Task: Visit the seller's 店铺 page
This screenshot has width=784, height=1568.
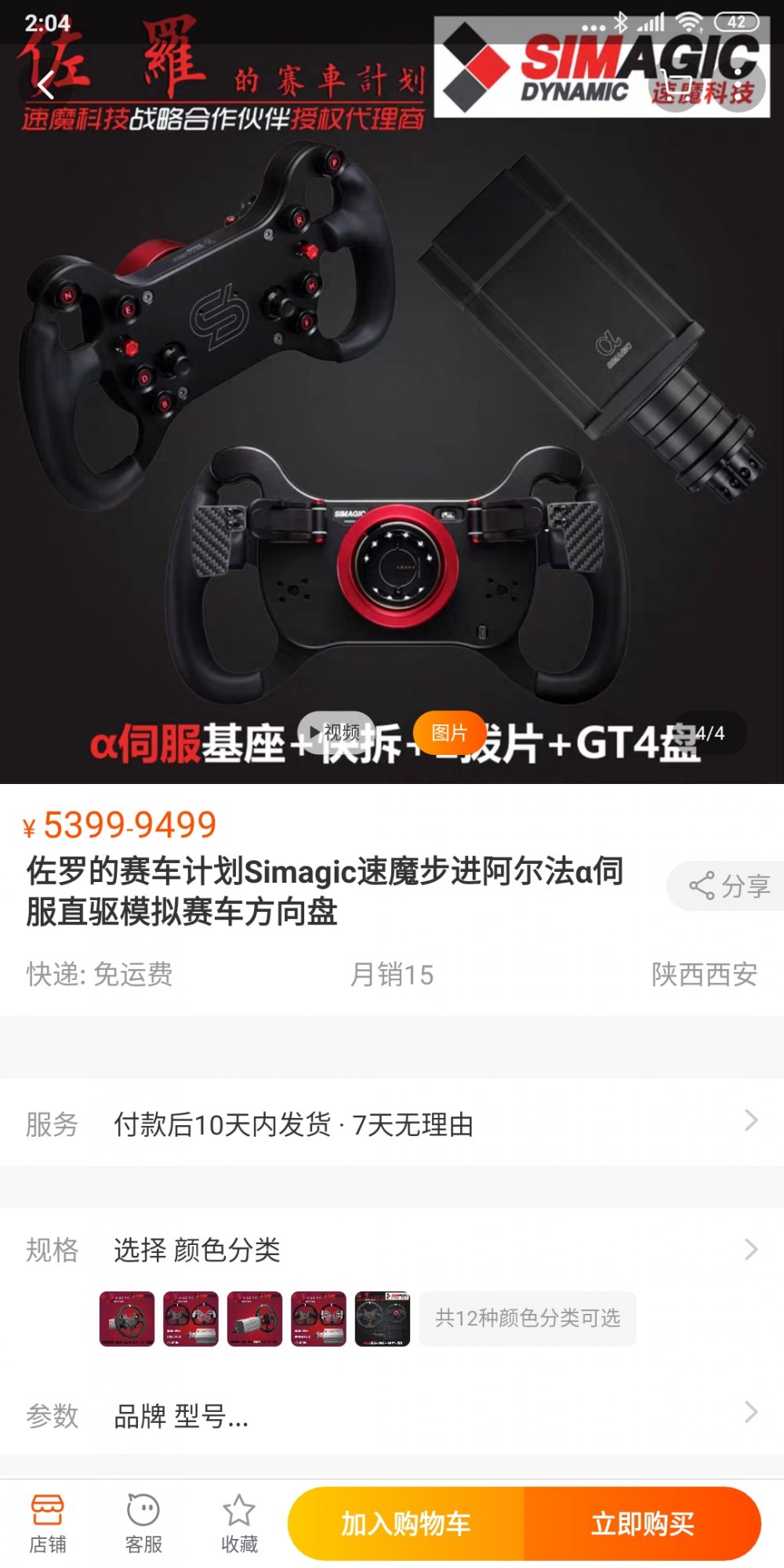Action: point(48,1523)
